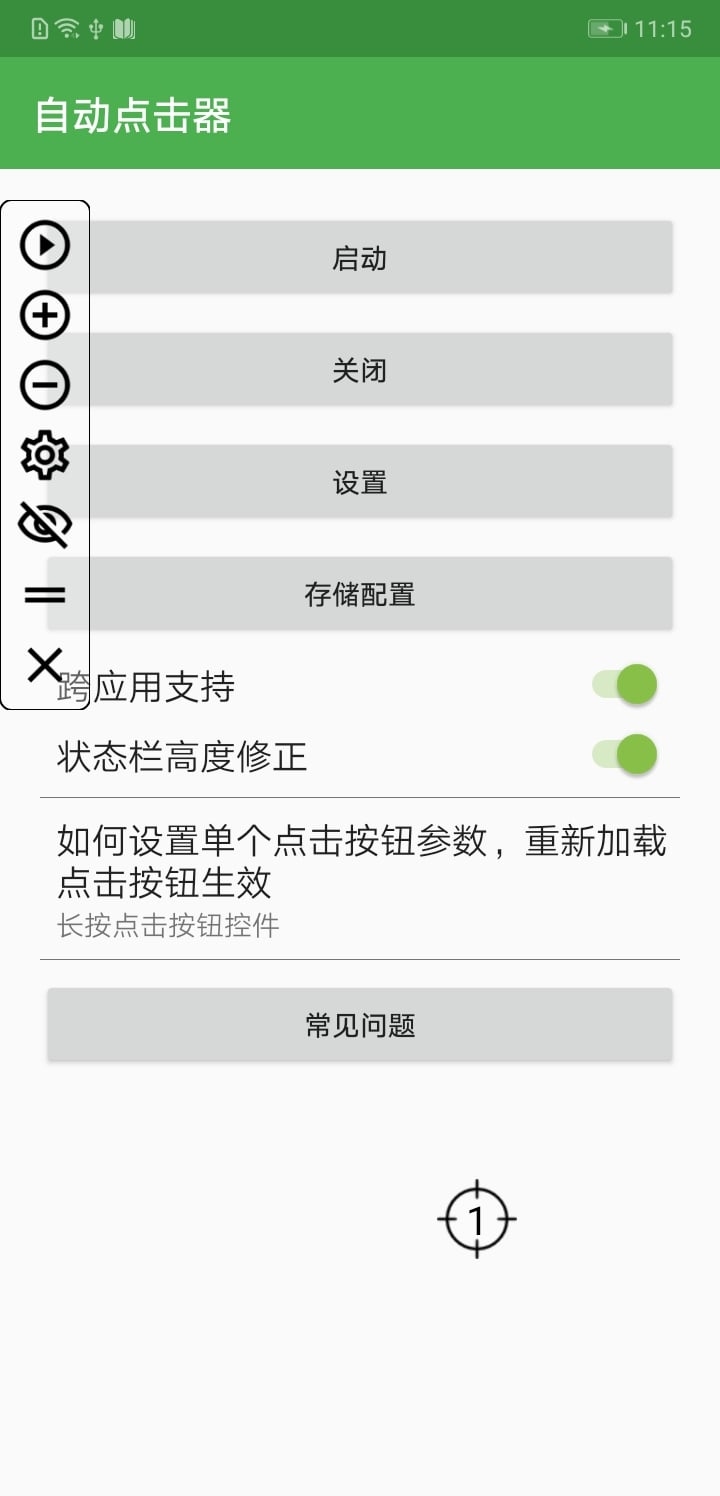
Task: Select the plus icon to add click point
Action: tap(45, 315)
